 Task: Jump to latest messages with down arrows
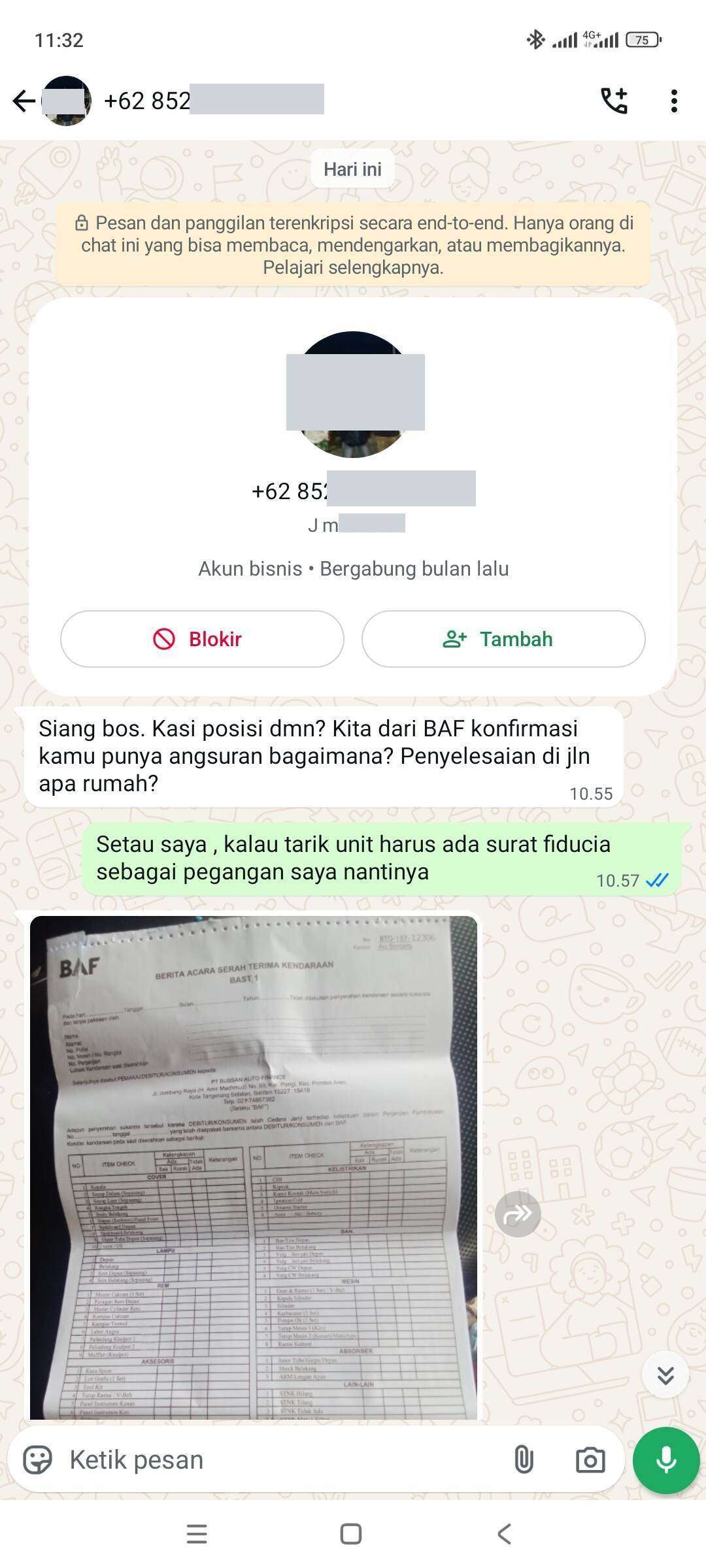point(665,1375)
